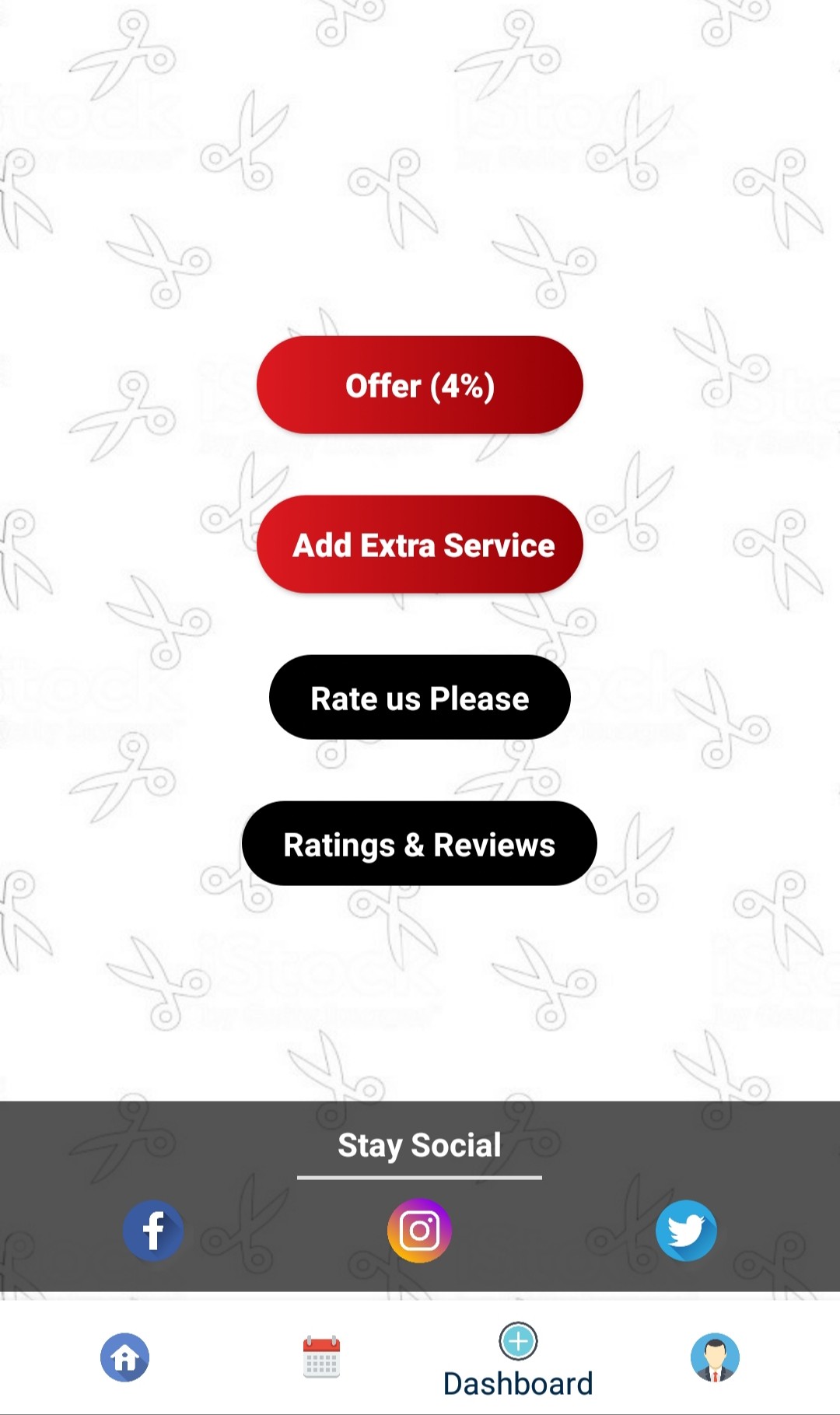Go to the home tab
The height and width of the screenshot is (1415, 840).
click(124, 1357)
